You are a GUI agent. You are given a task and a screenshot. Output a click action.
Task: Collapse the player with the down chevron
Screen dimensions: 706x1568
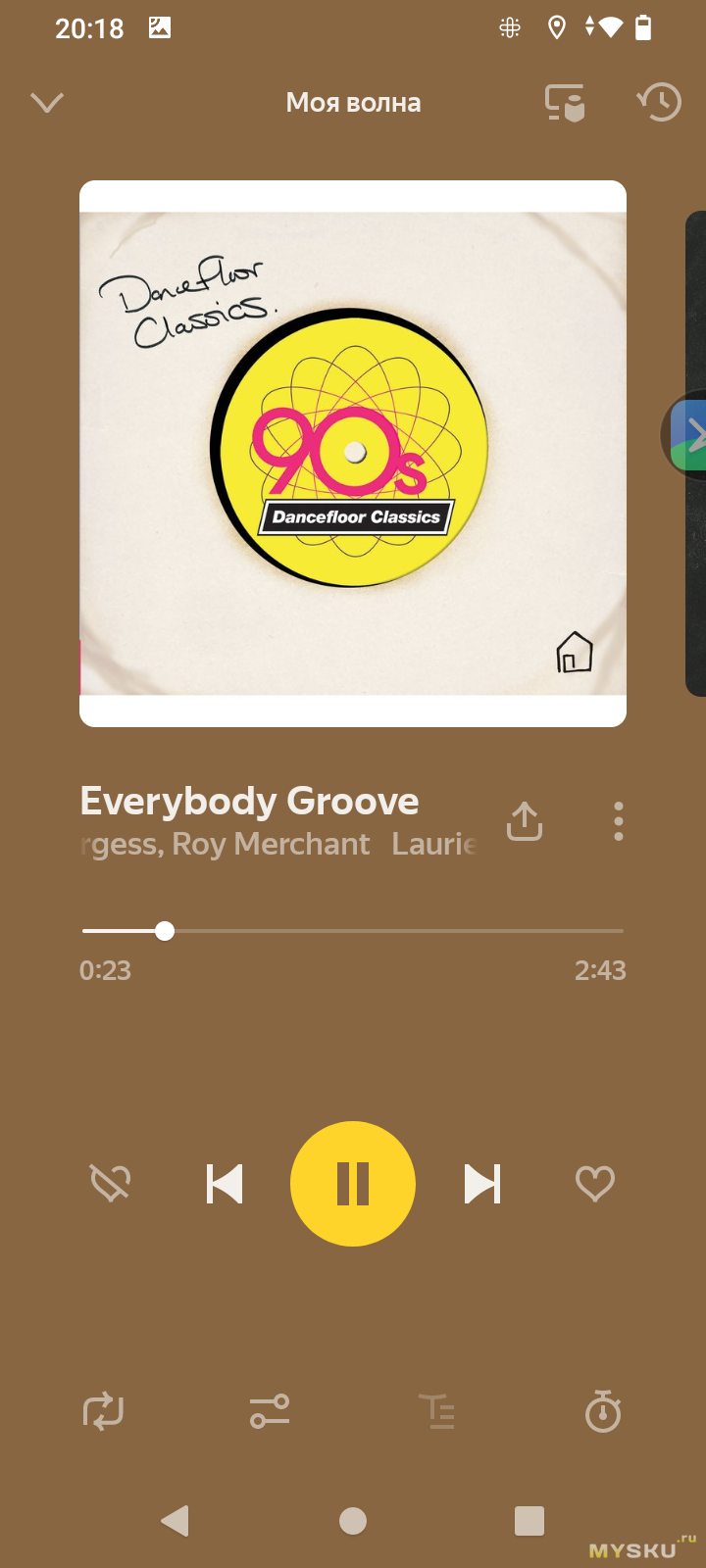[x=47, y=103]
